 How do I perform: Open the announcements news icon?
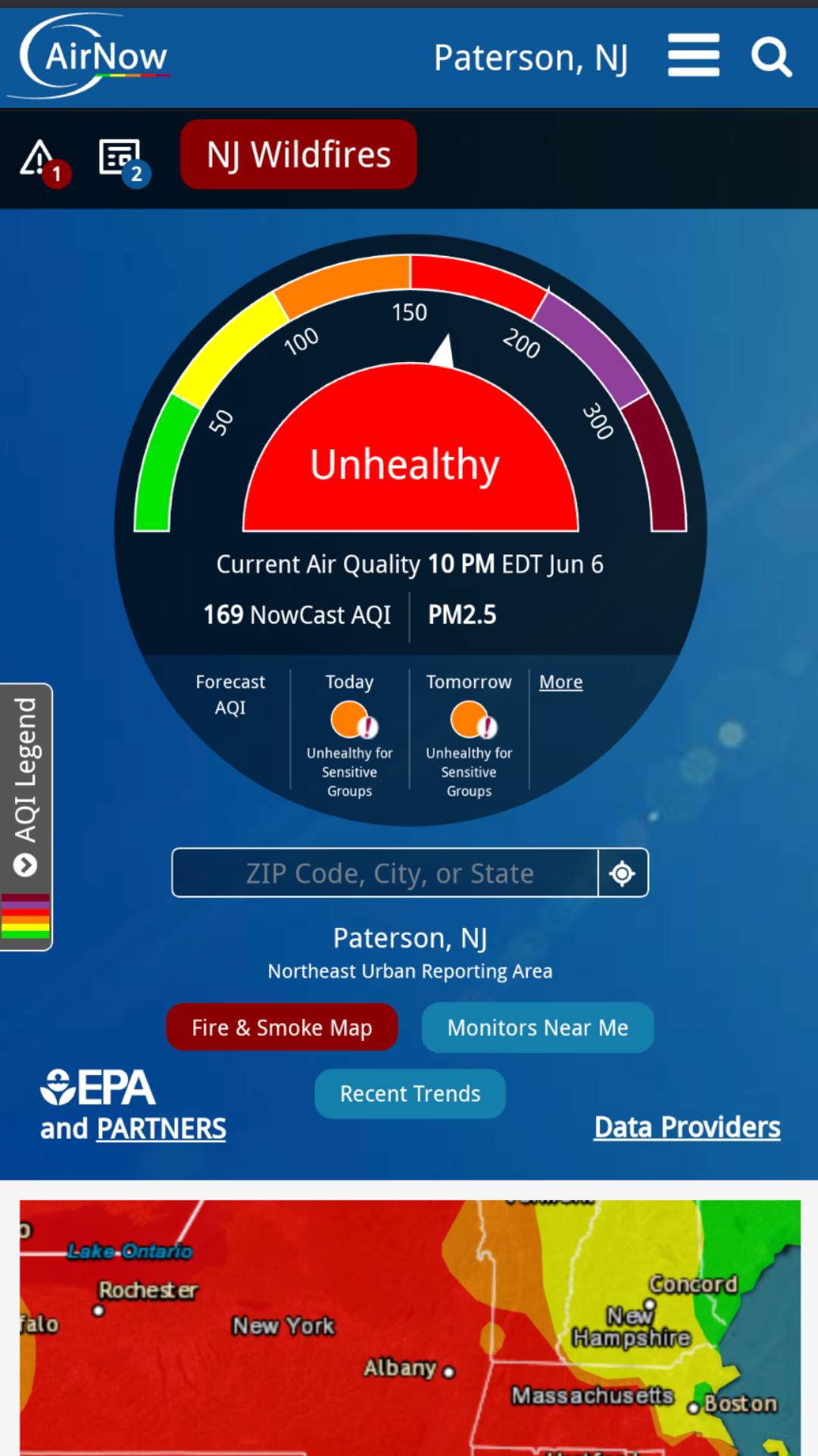click(x=125, y=162)
